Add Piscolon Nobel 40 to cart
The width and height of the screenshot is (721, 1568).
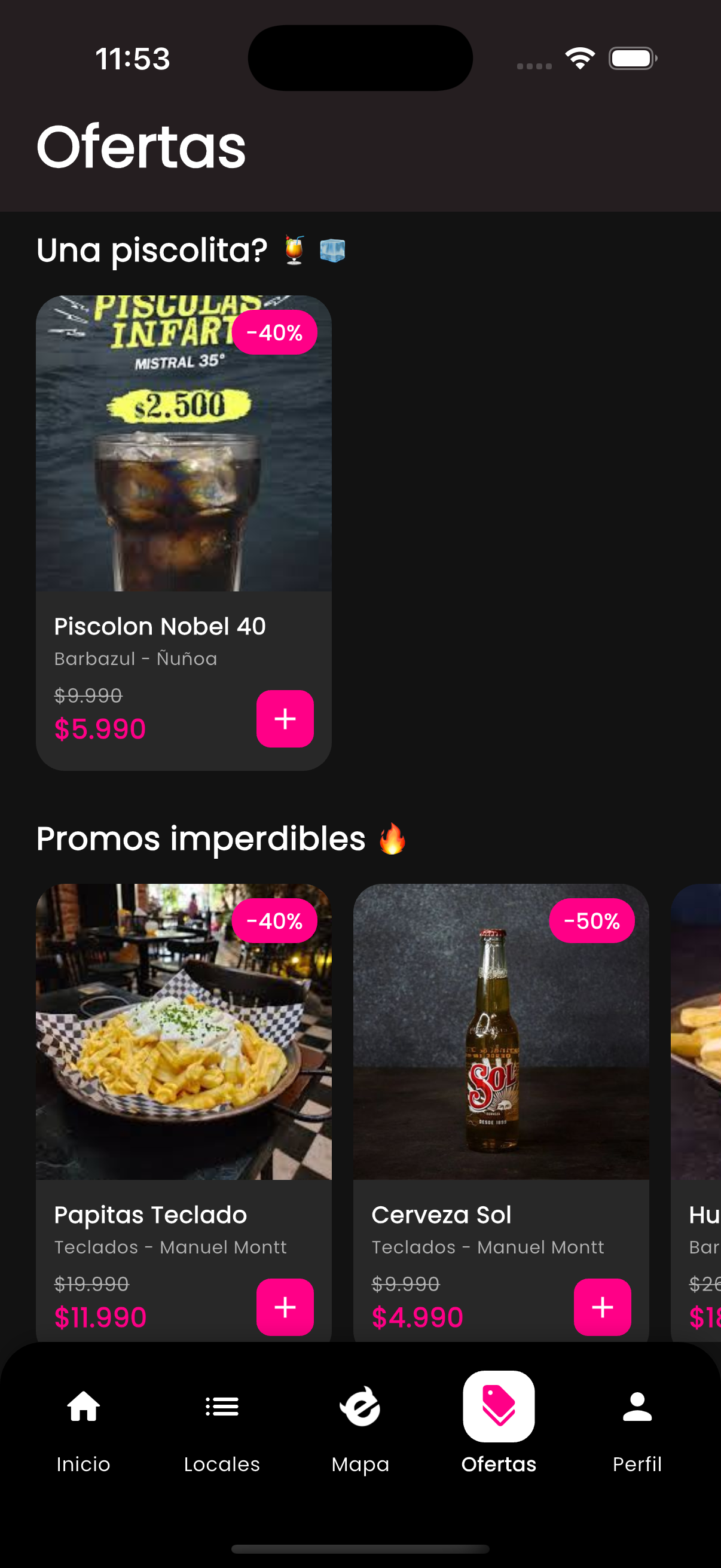pos(285,719)
